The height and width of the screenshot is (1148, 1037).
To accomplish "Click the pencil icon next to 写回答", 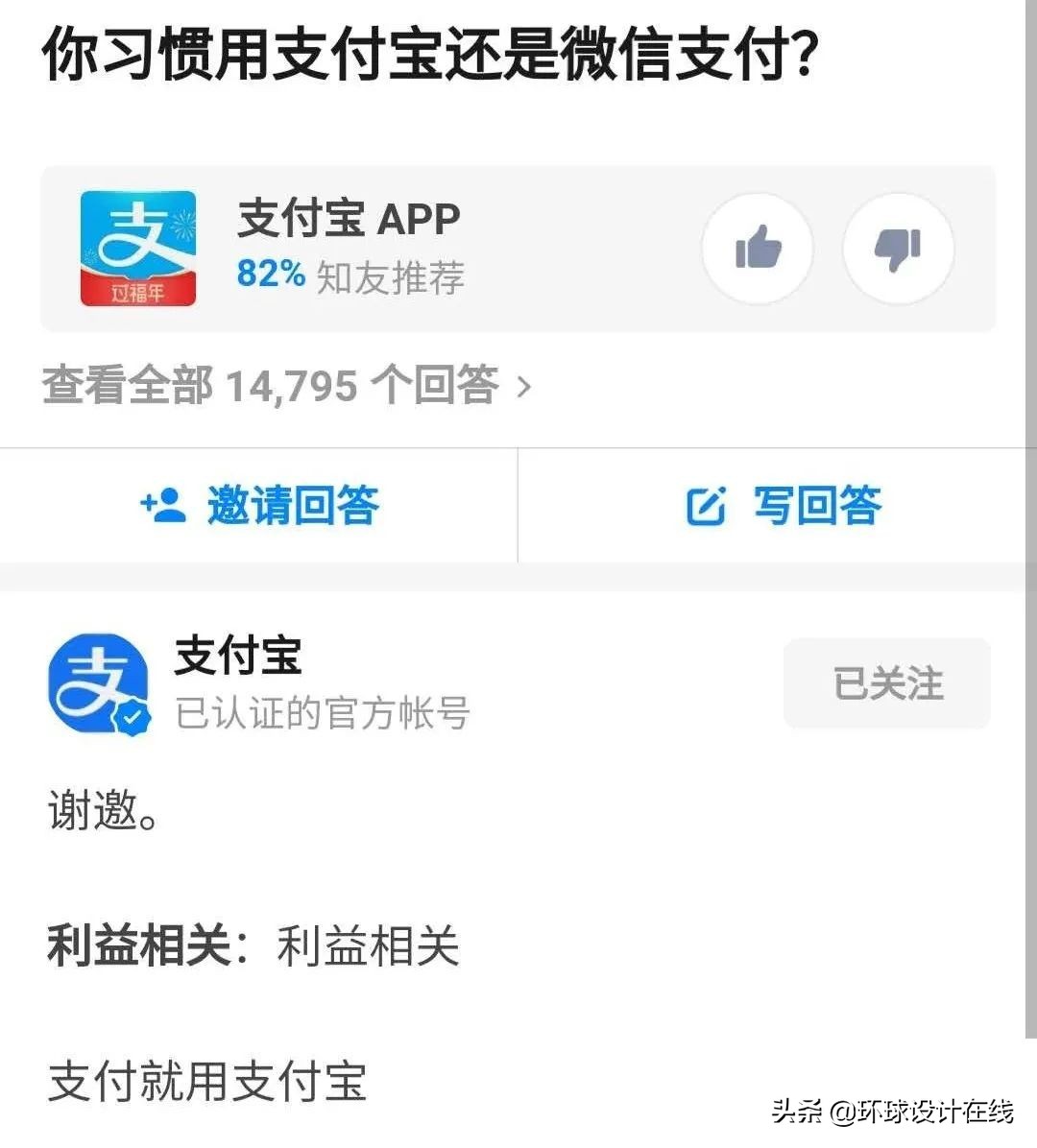I will tap(706, 506).
